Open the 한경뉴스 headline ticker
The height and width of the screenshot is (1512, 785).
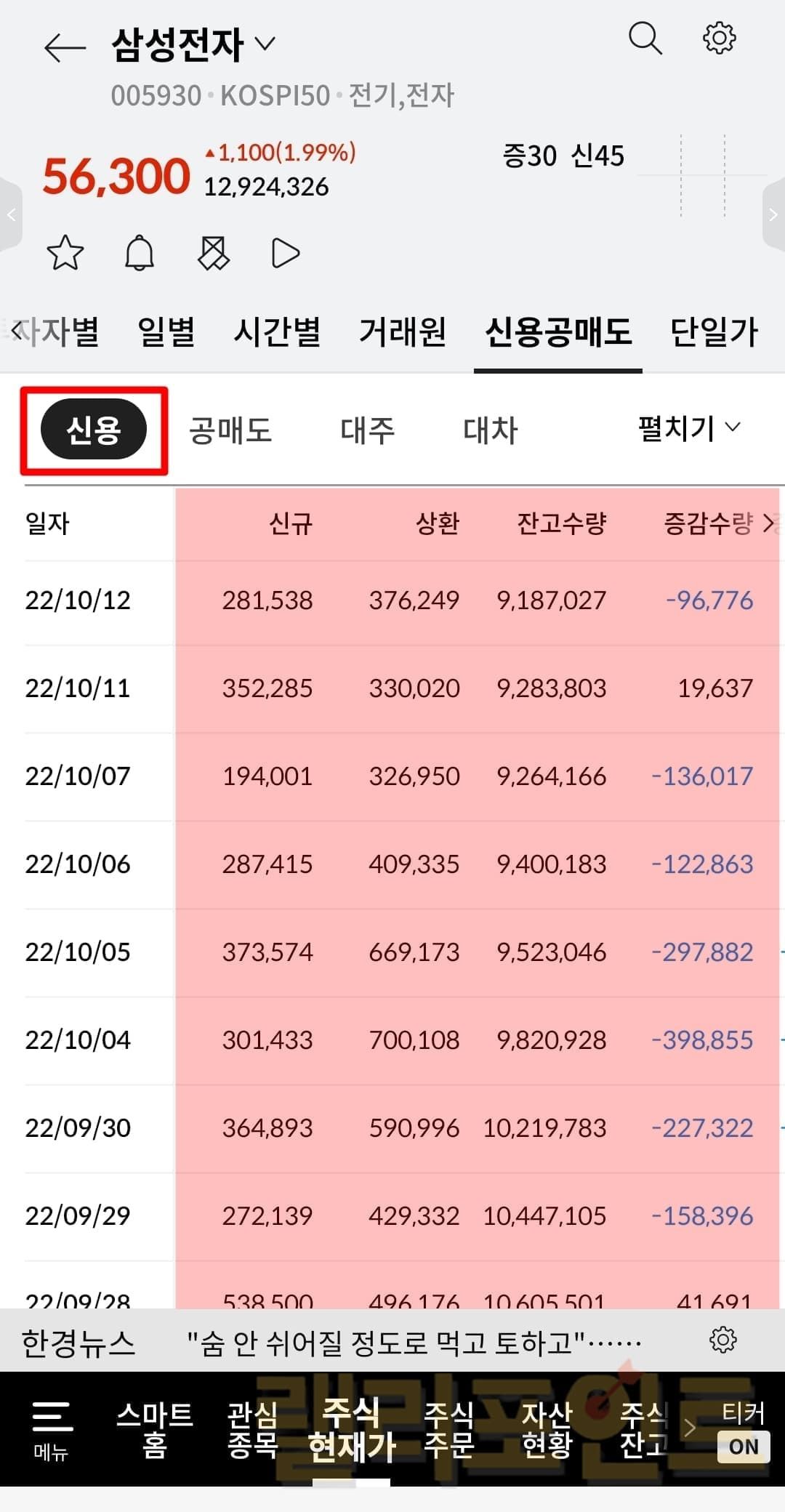pyautogui.click(x=414, y=1343)
